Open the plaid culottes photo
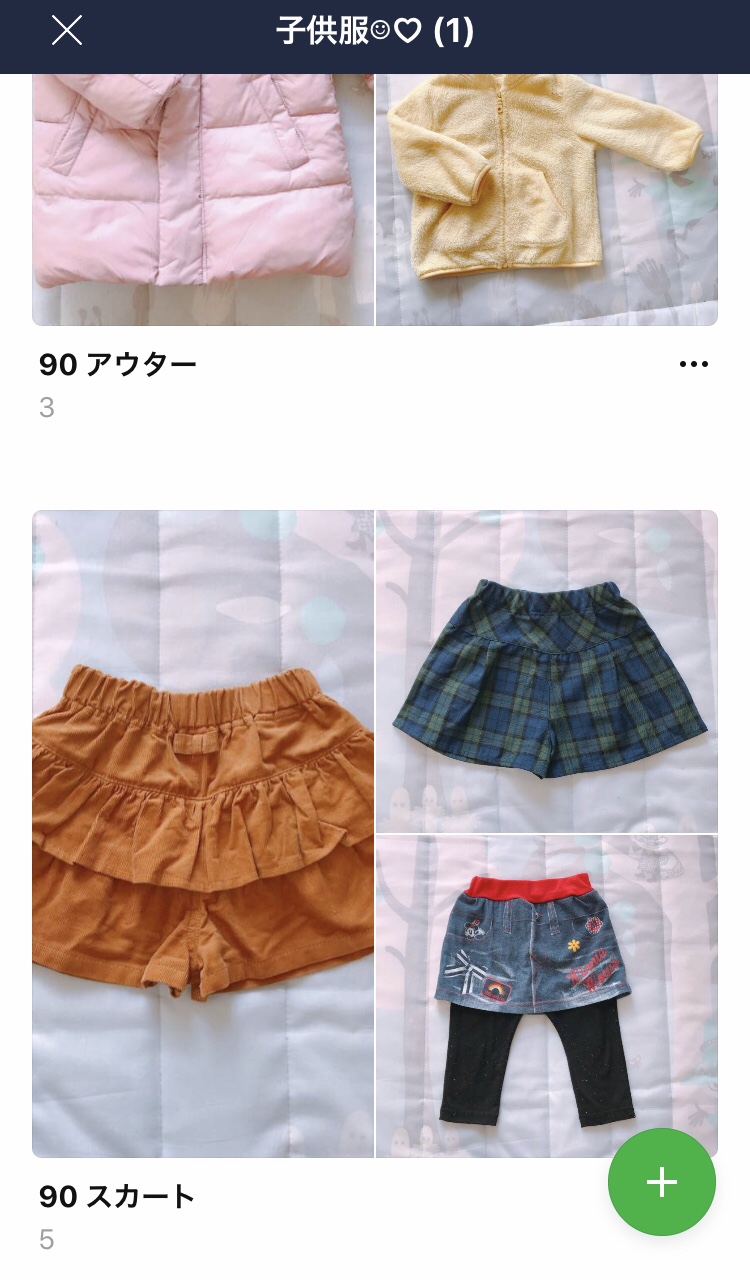This screenshot has height=1280, width=750. [547, 671]
